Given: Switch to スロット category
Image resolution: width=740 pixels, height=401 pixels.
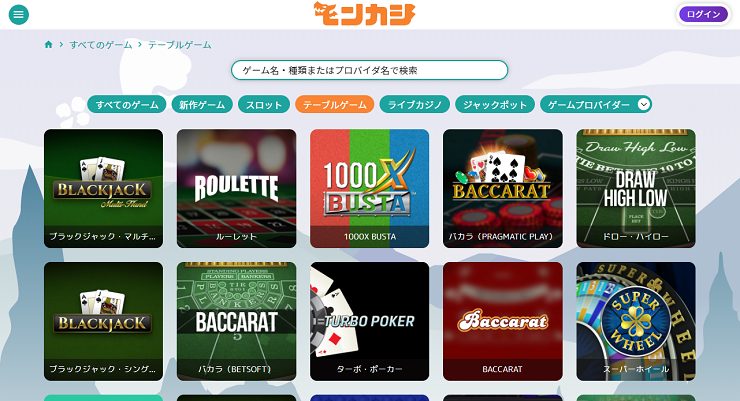Looking at the screenshot, I should point(264,104).
